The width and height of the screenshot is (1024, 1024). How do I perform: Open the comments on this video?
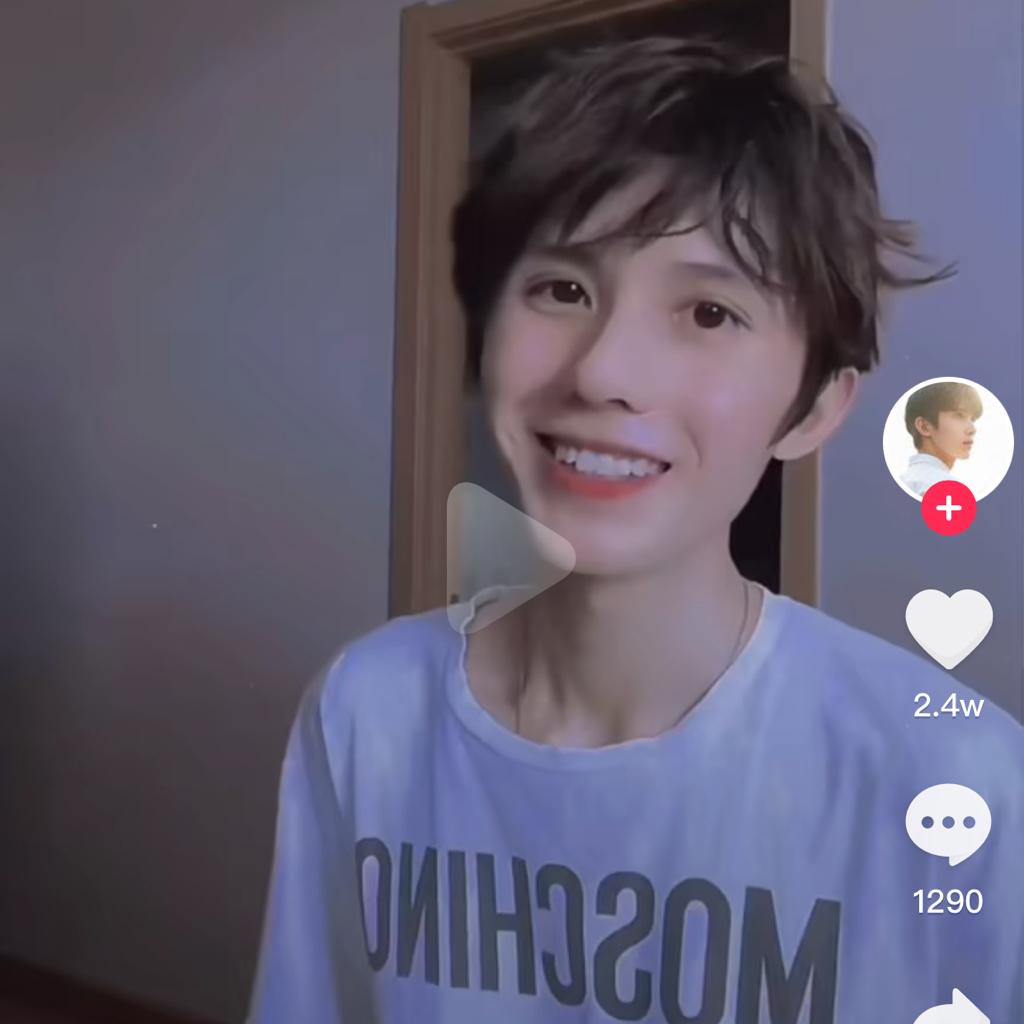coord(948,823)
